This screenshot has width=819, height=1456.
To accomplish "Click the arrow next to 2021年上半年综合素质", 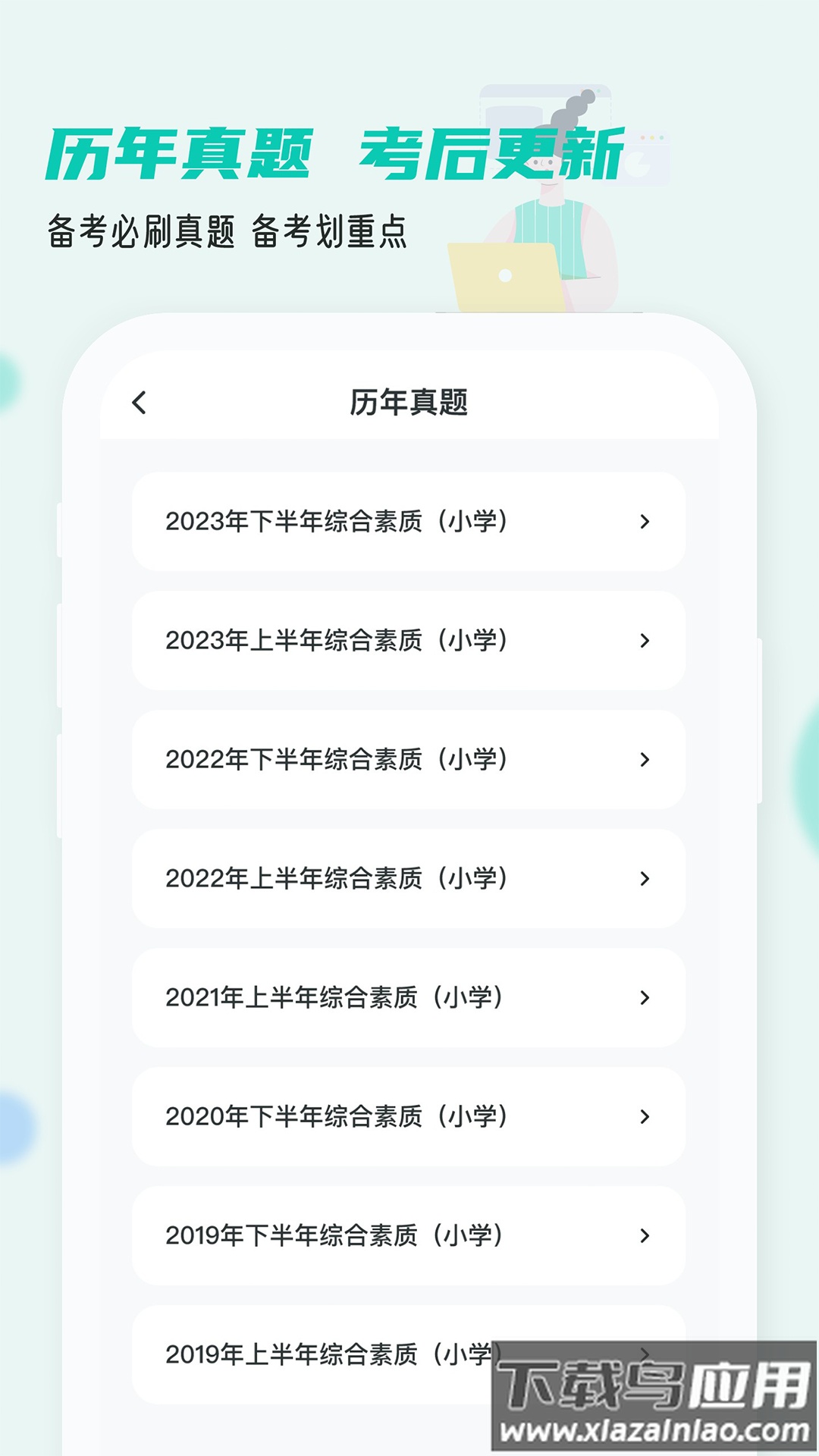I will [x=646, y=997].
